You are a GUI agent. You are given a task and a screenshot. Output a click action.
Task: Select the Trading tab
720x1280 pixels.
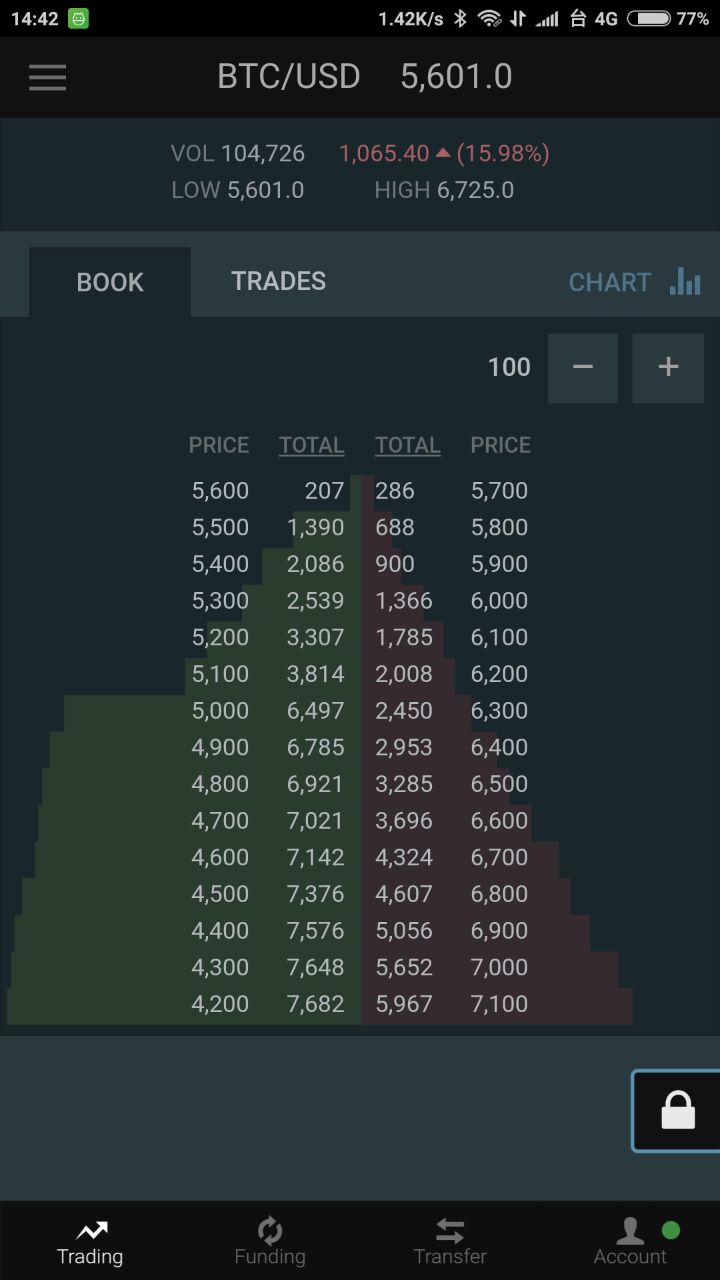(90, 1241)
